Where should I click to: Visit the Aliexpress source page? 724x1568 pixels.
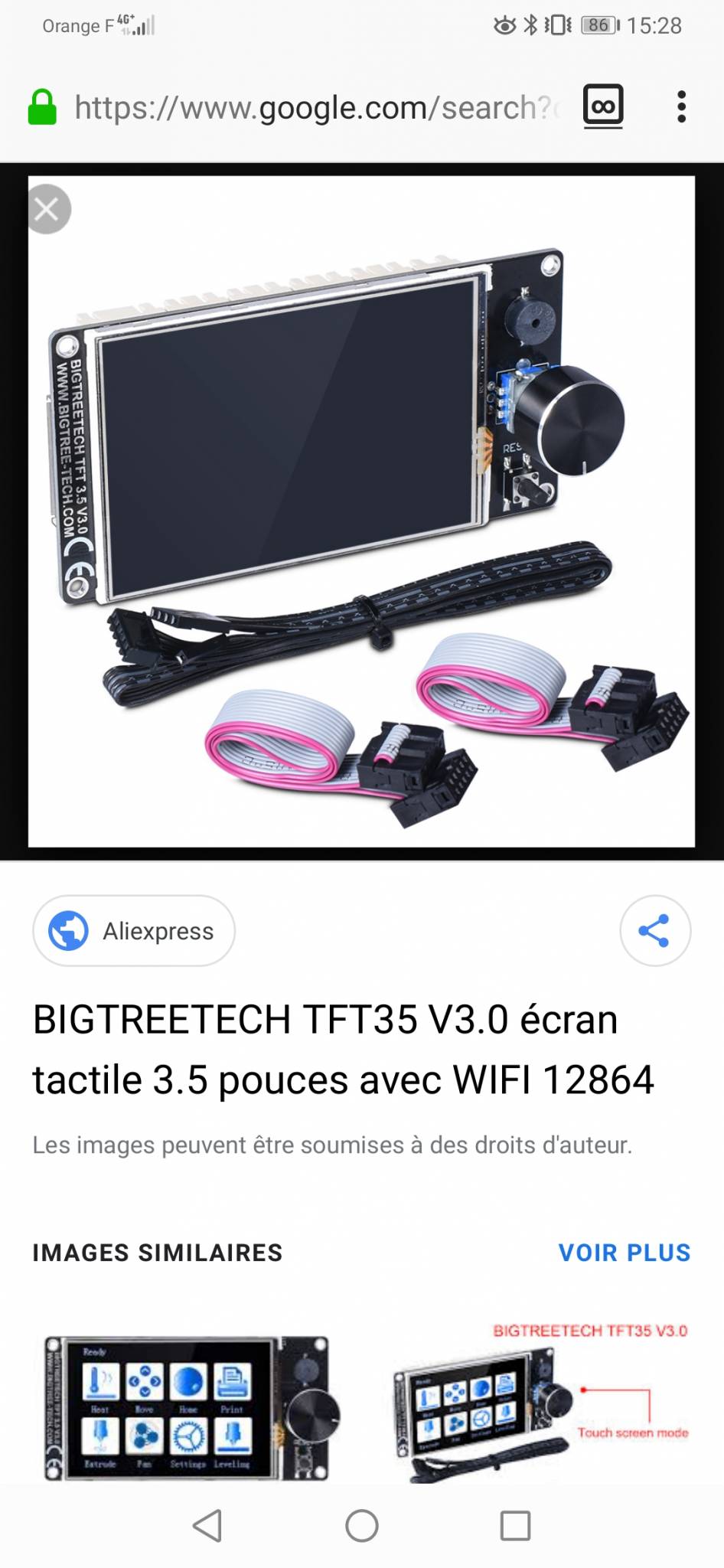pyautogui.click(x=134, y=931)
